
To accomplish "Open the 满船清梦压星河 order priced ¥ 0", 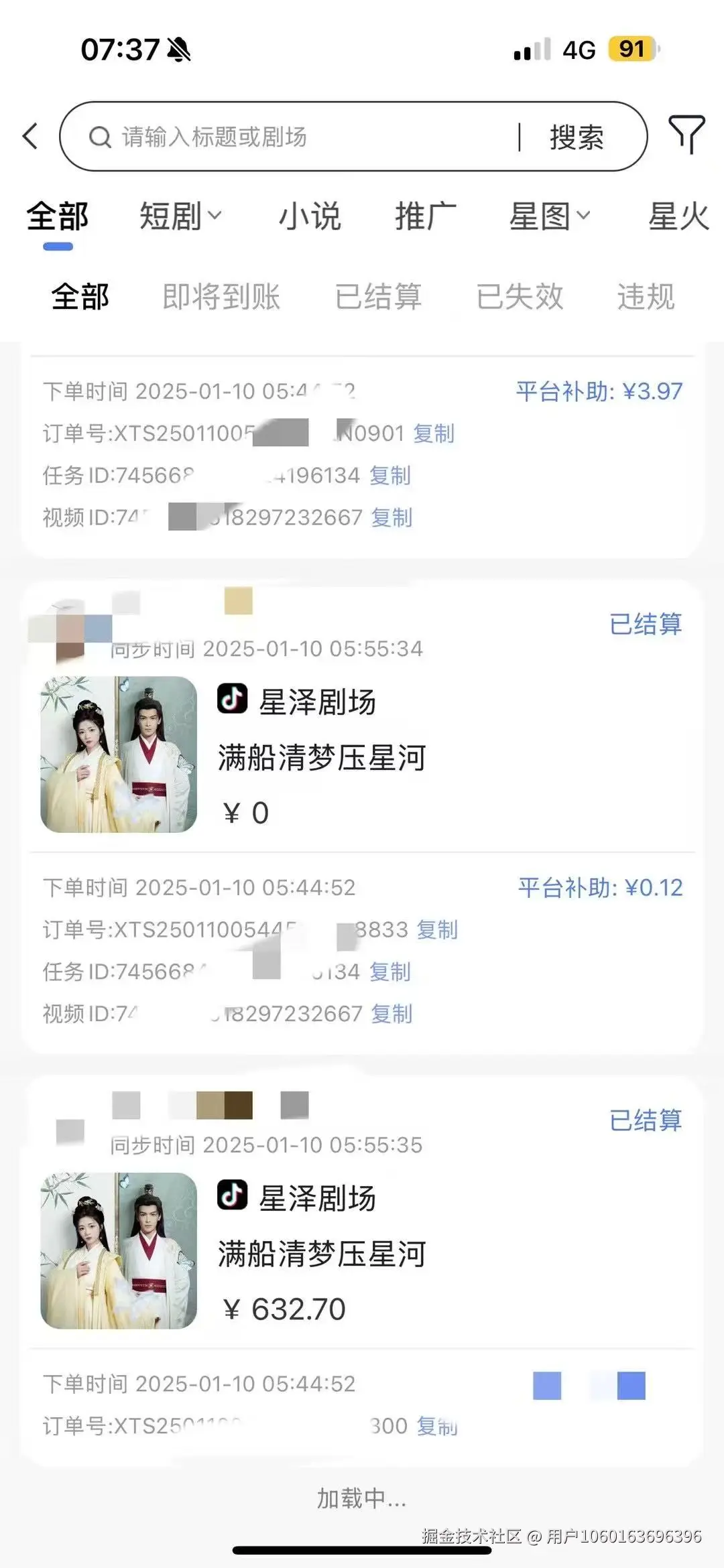I will [x=322, y=757].
